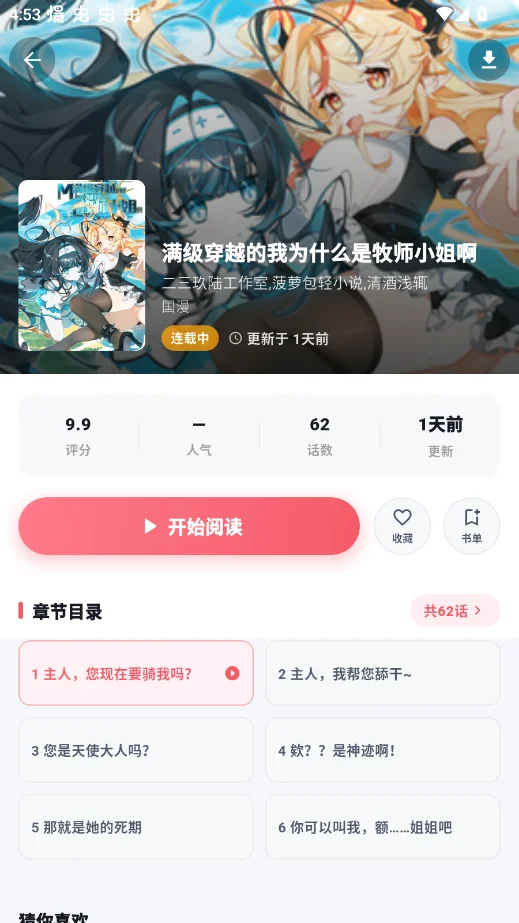
Task: Add the comic to a 书单 list
Action: click(x=471, y=526)
